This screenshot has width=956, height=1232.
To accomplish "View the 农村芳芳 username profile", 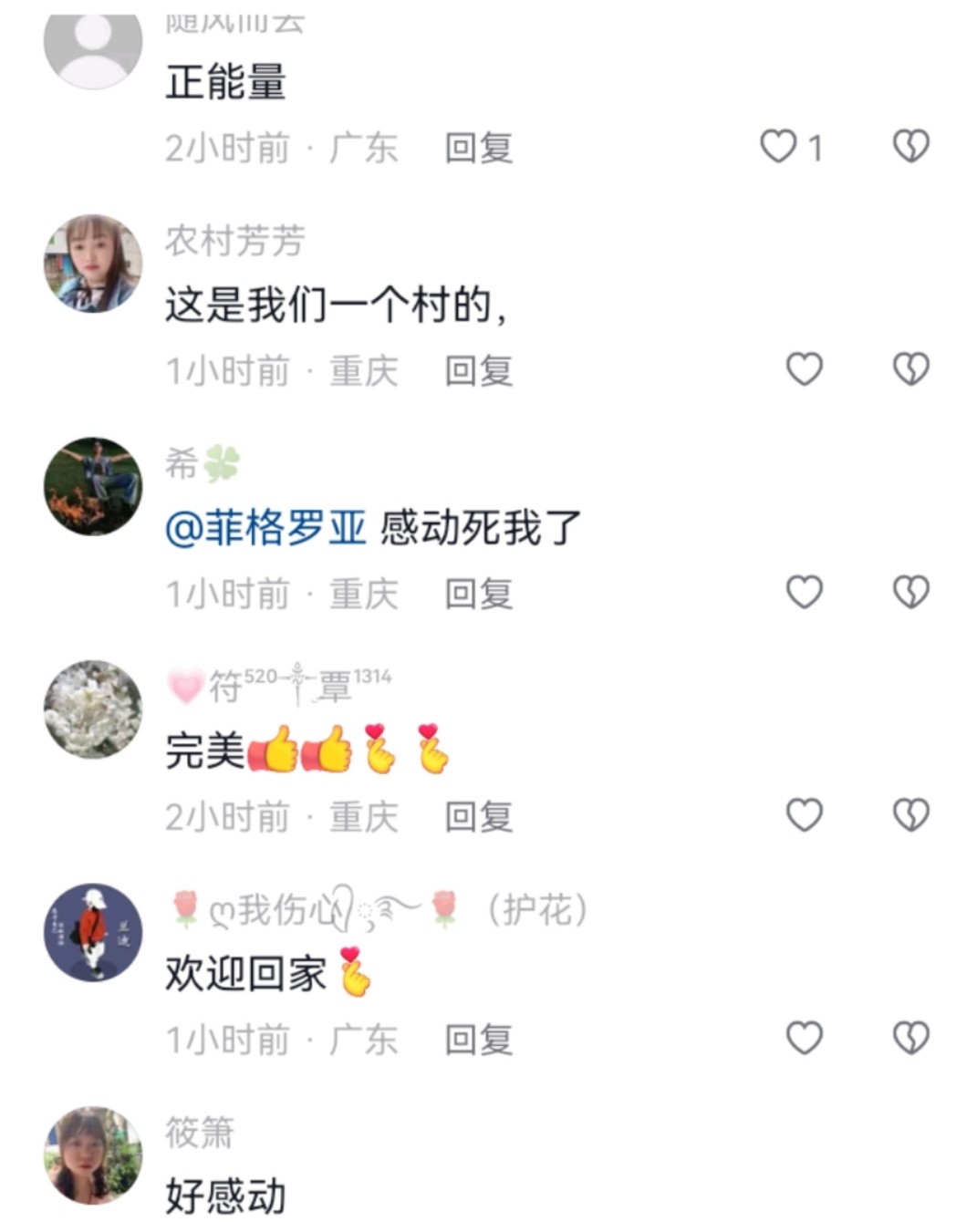I will click(x=234, y=241).
